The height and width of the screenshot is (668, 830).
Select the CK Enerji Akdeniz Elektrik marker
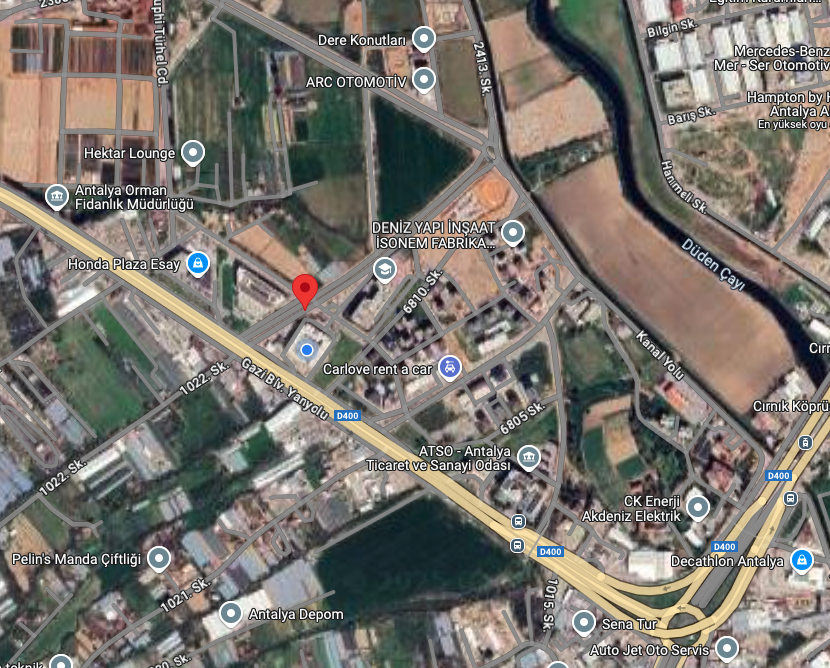coord(698,508)
